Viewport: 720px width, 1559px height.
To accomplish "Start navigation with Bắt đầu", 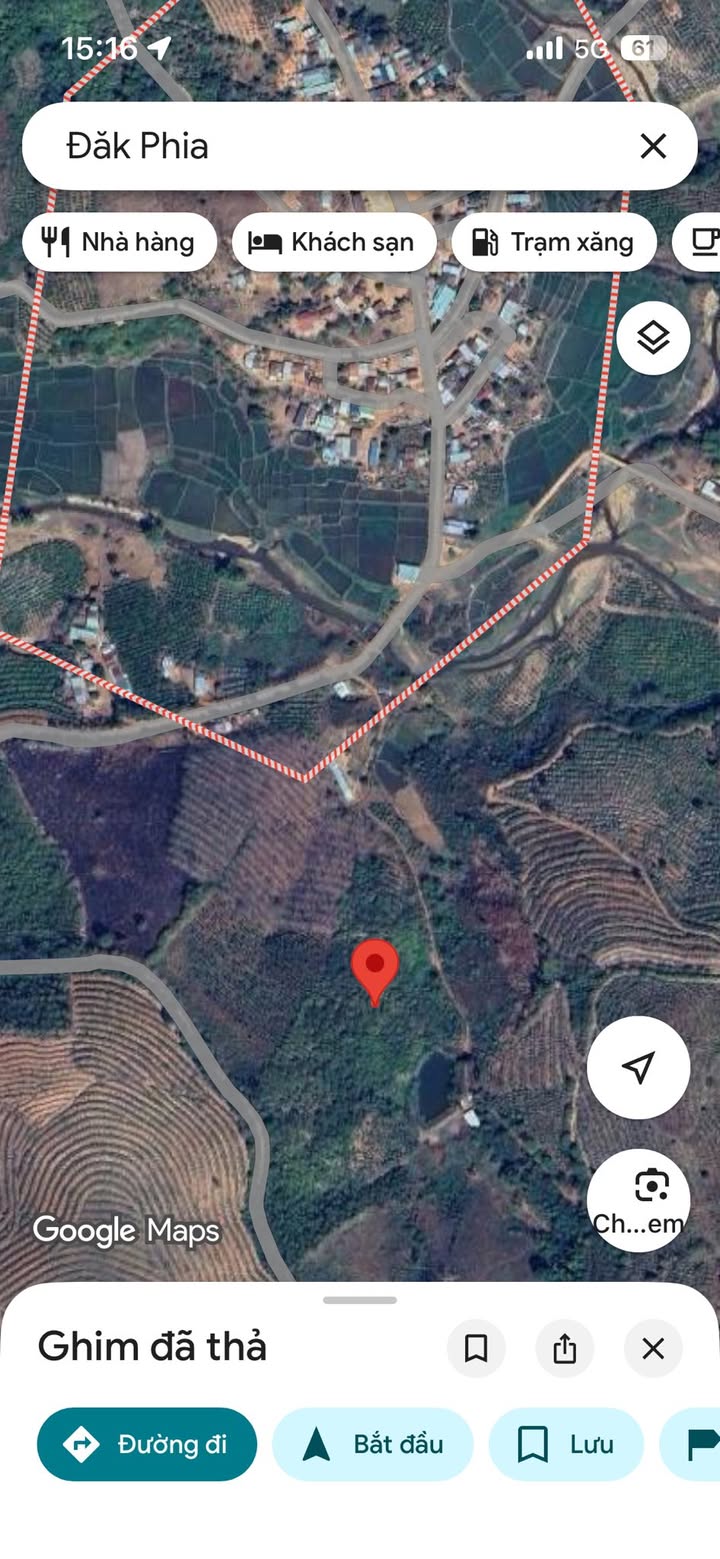I will tap(372, 1444).
